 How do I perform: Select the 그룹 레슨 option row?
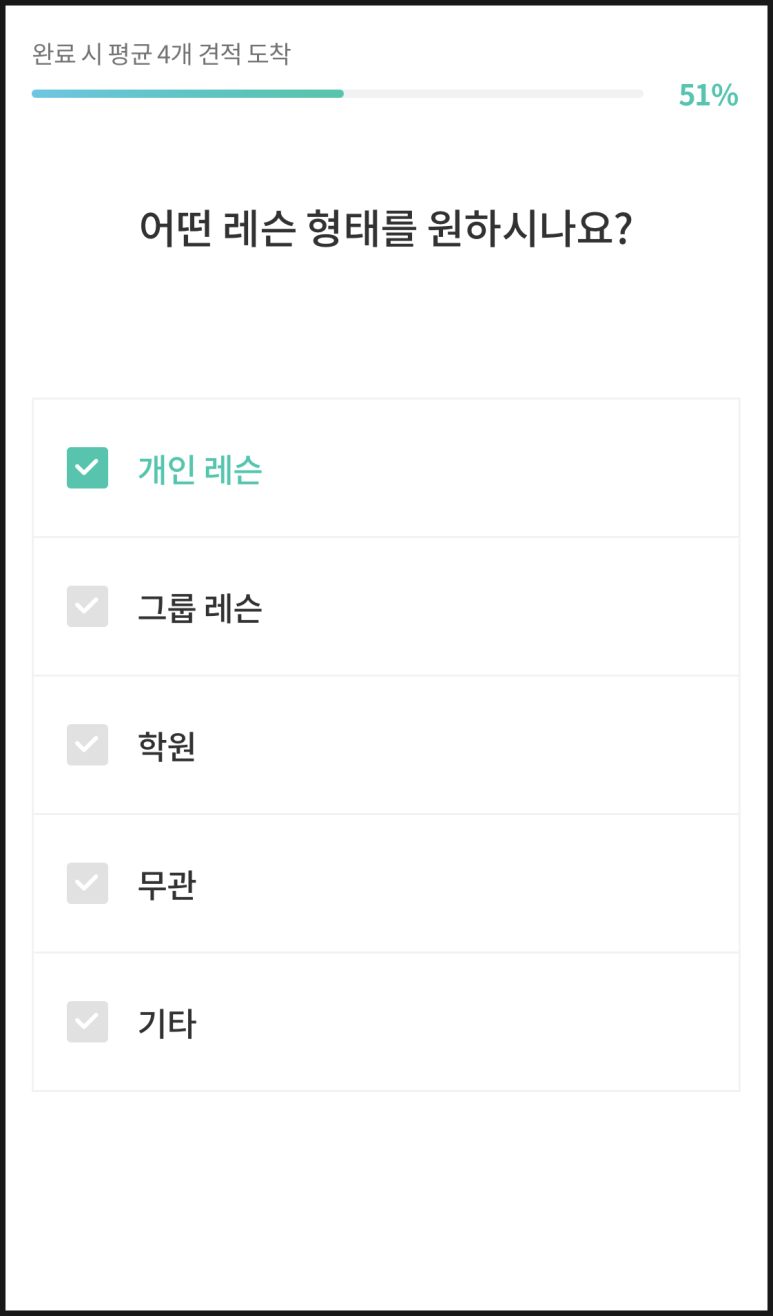[386, 606]
